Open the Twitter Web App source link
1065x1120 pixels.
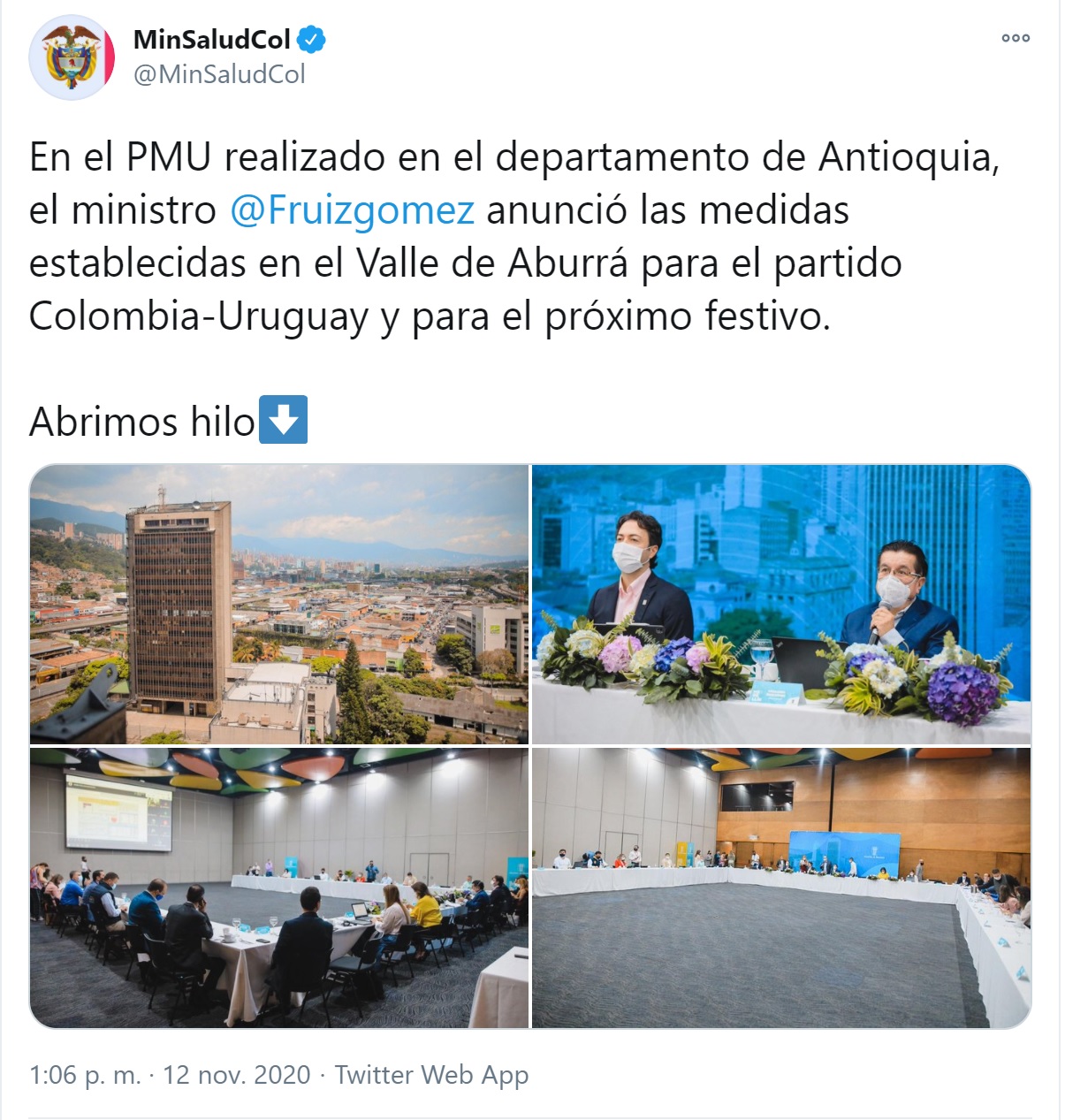431,1075
